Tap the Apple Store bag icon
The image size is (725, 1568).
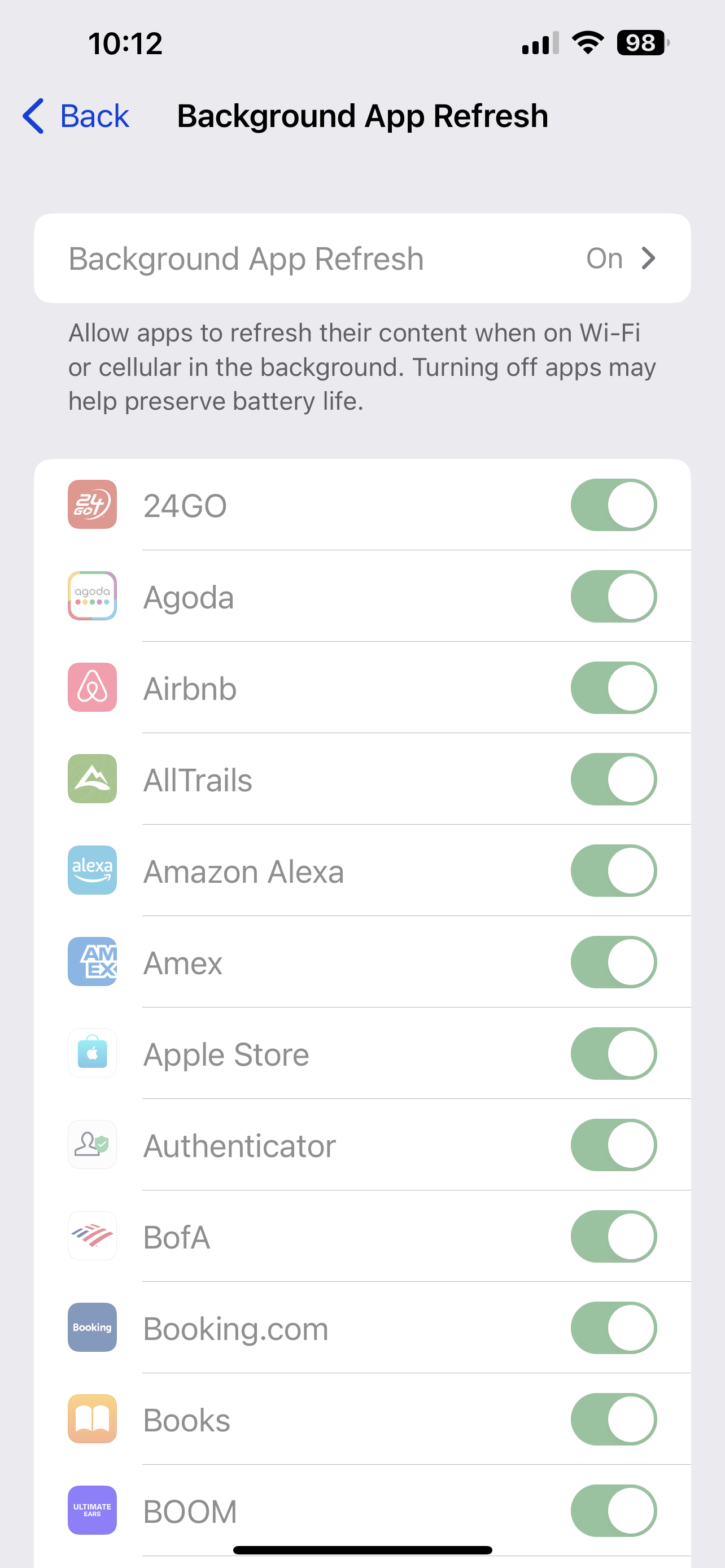[92, 1053]
